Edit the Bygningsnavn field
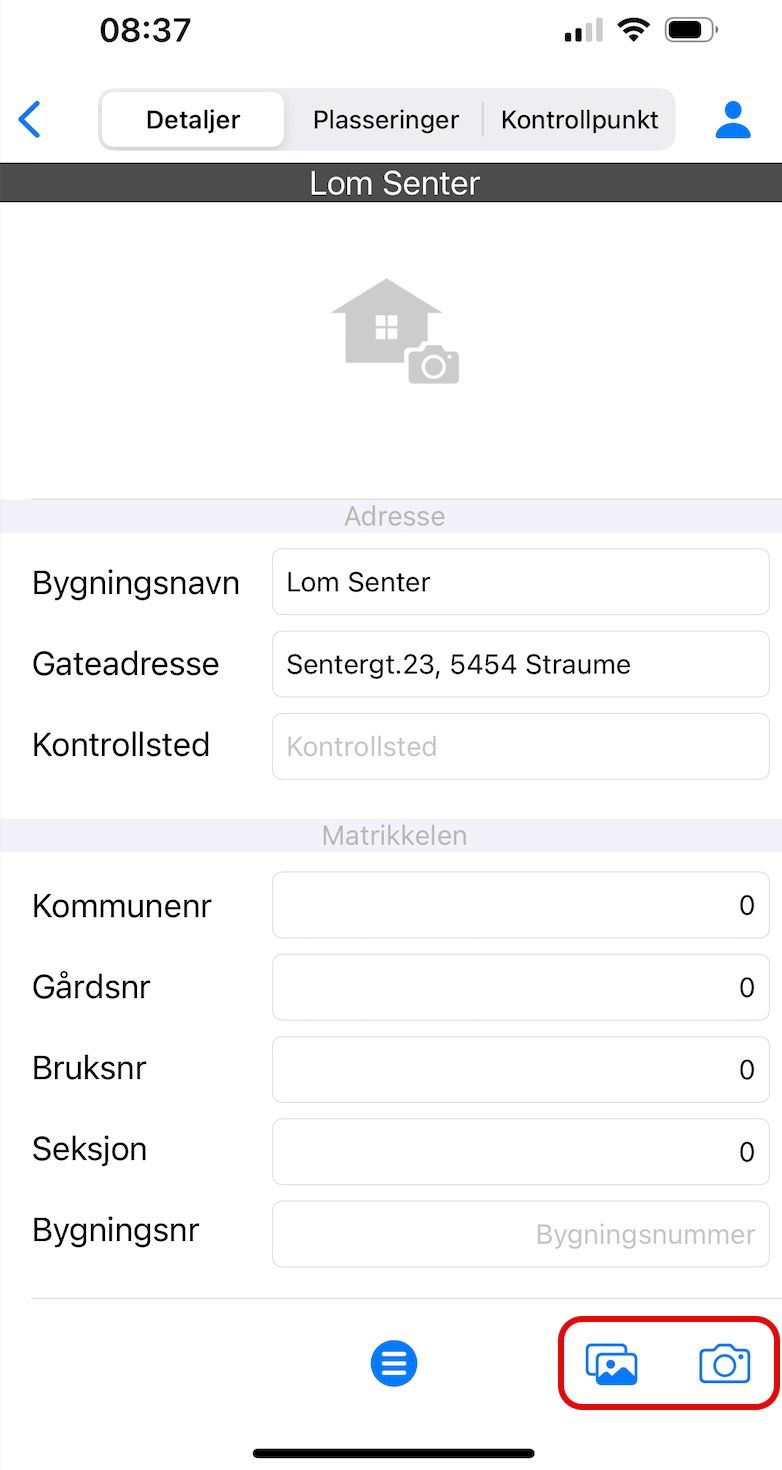782x1470 pixels. [520, 582]
